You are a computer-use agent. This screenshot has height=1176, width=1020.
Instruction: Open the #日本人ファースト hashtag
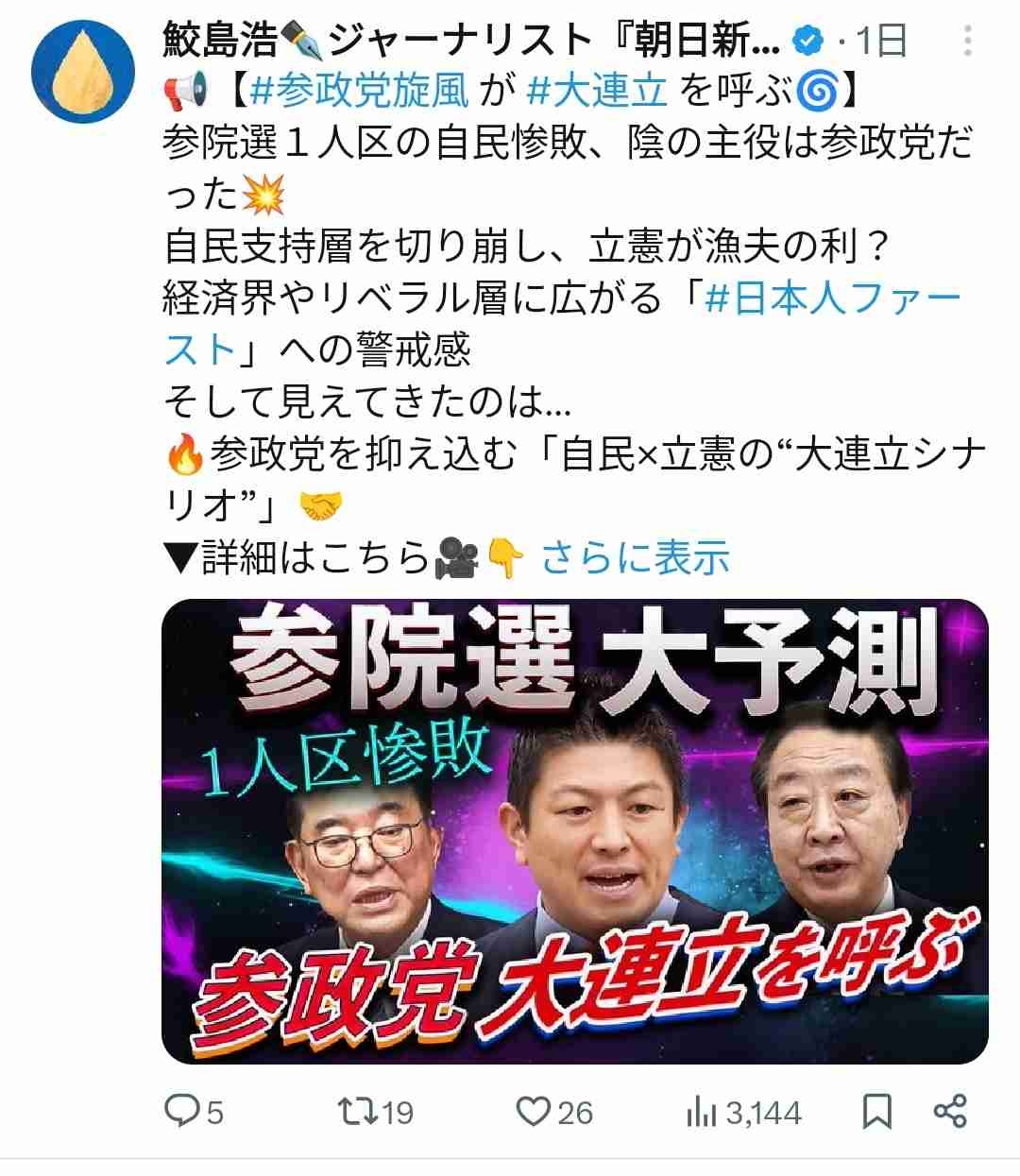coord(833,298)
